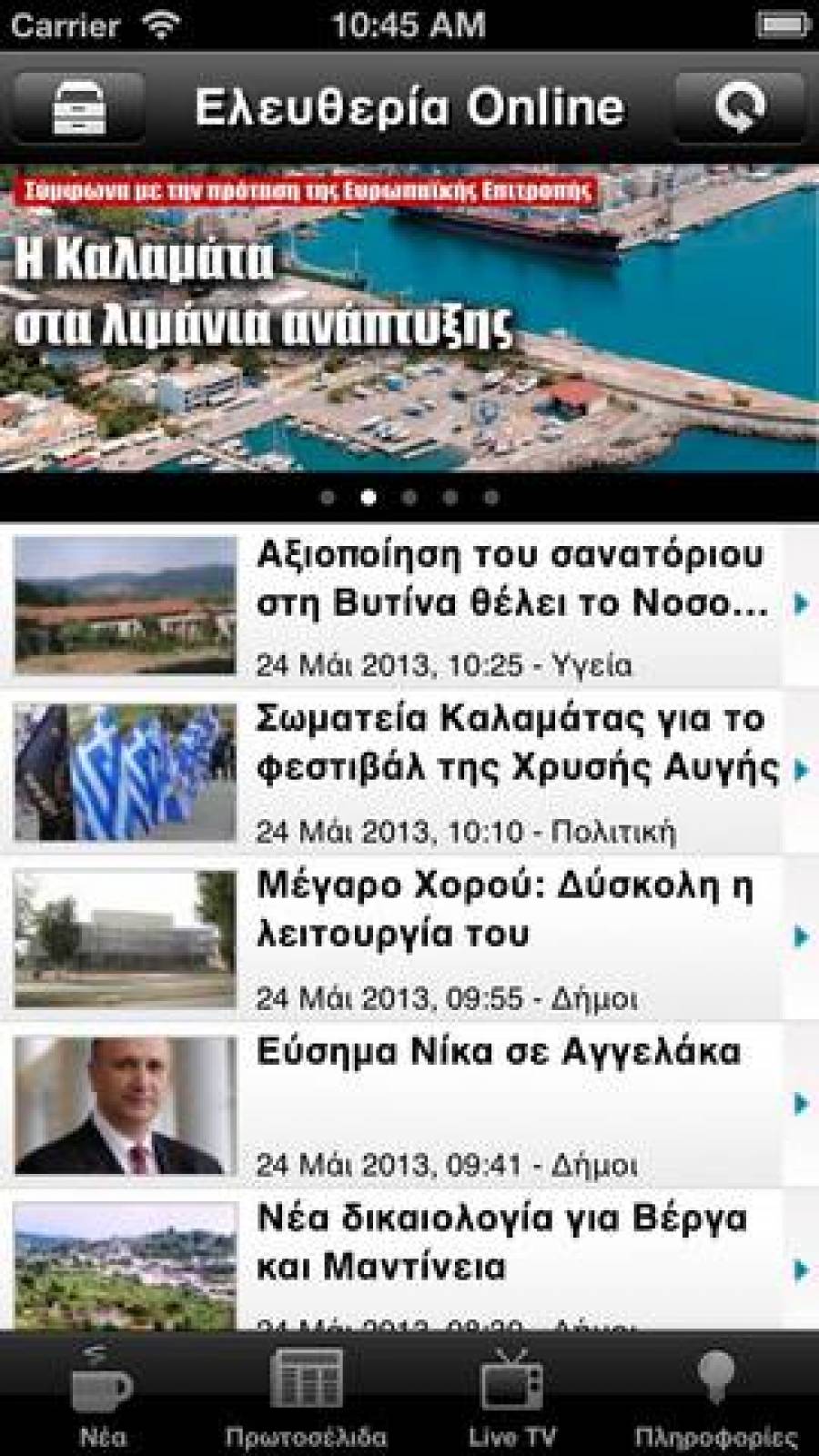Open the archive drawer icon in header
This screenshot has height=1456, width=819.
pos(80,108)
